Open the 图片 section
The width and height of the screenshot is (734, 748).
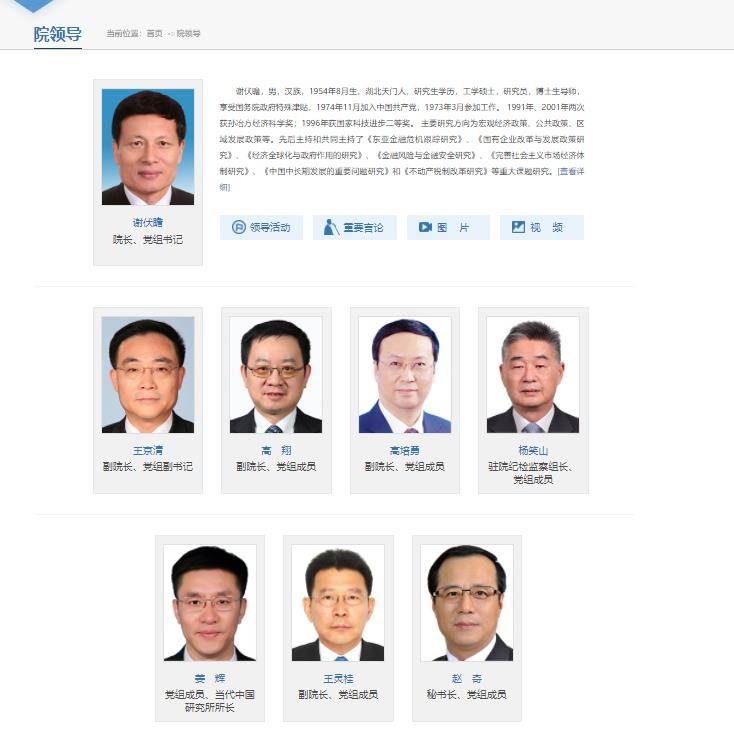click(447, 227)
